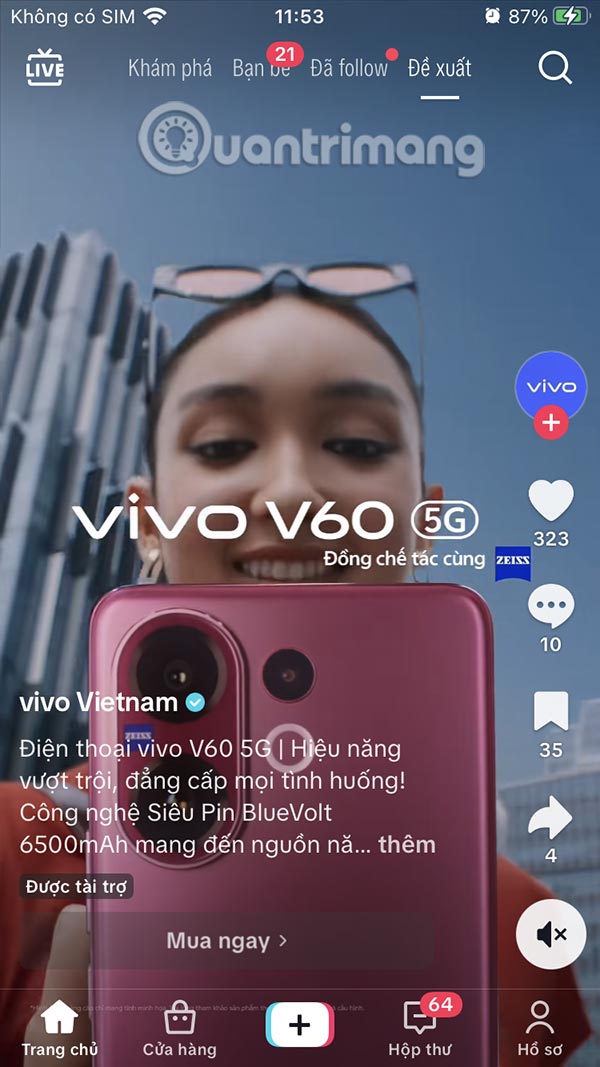
Task: Open the search magnifier
Action: (555, 68)
